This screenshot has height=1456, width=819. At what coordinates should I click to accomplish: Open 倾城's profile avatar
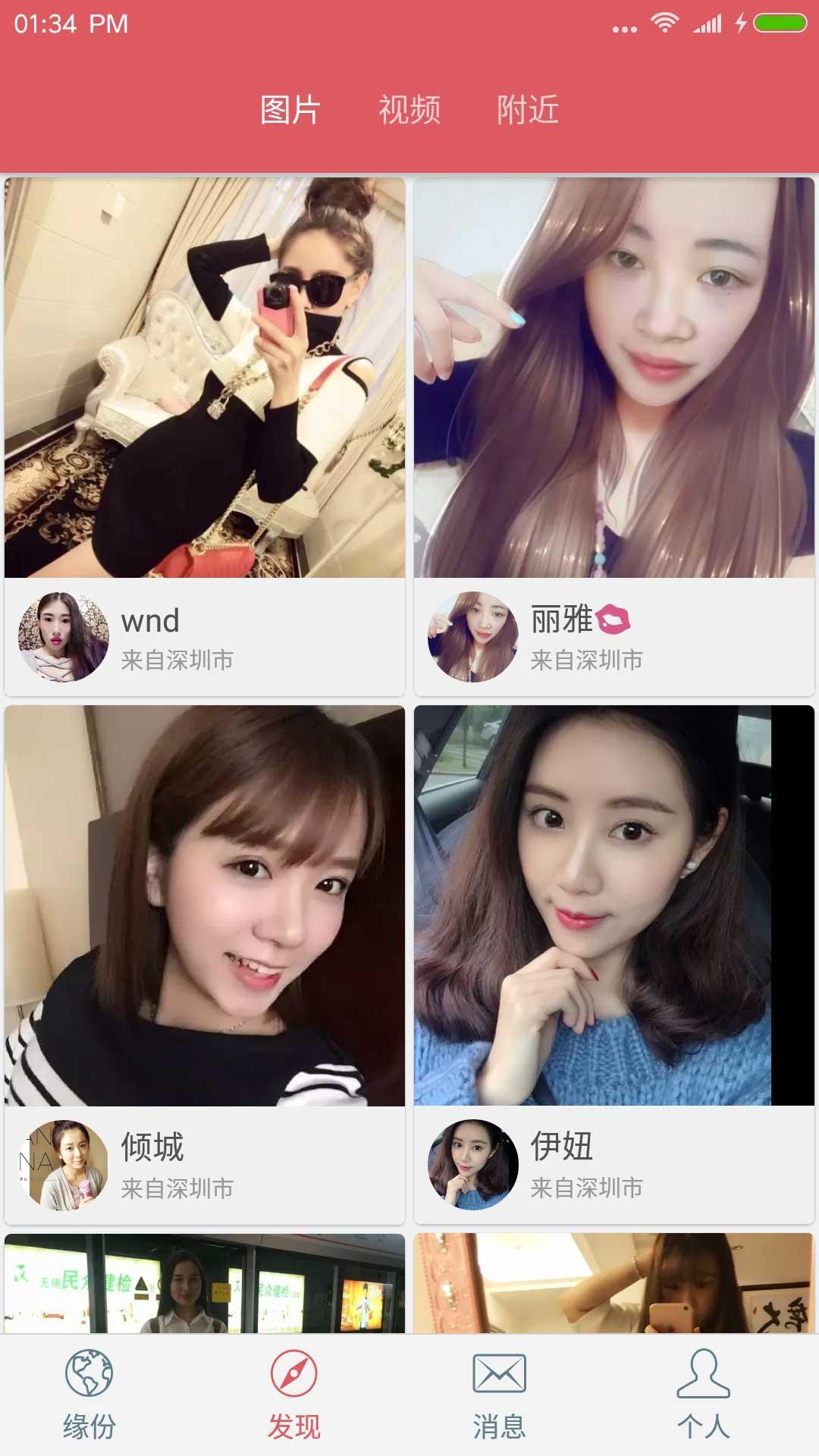[x=64, y=1165]
